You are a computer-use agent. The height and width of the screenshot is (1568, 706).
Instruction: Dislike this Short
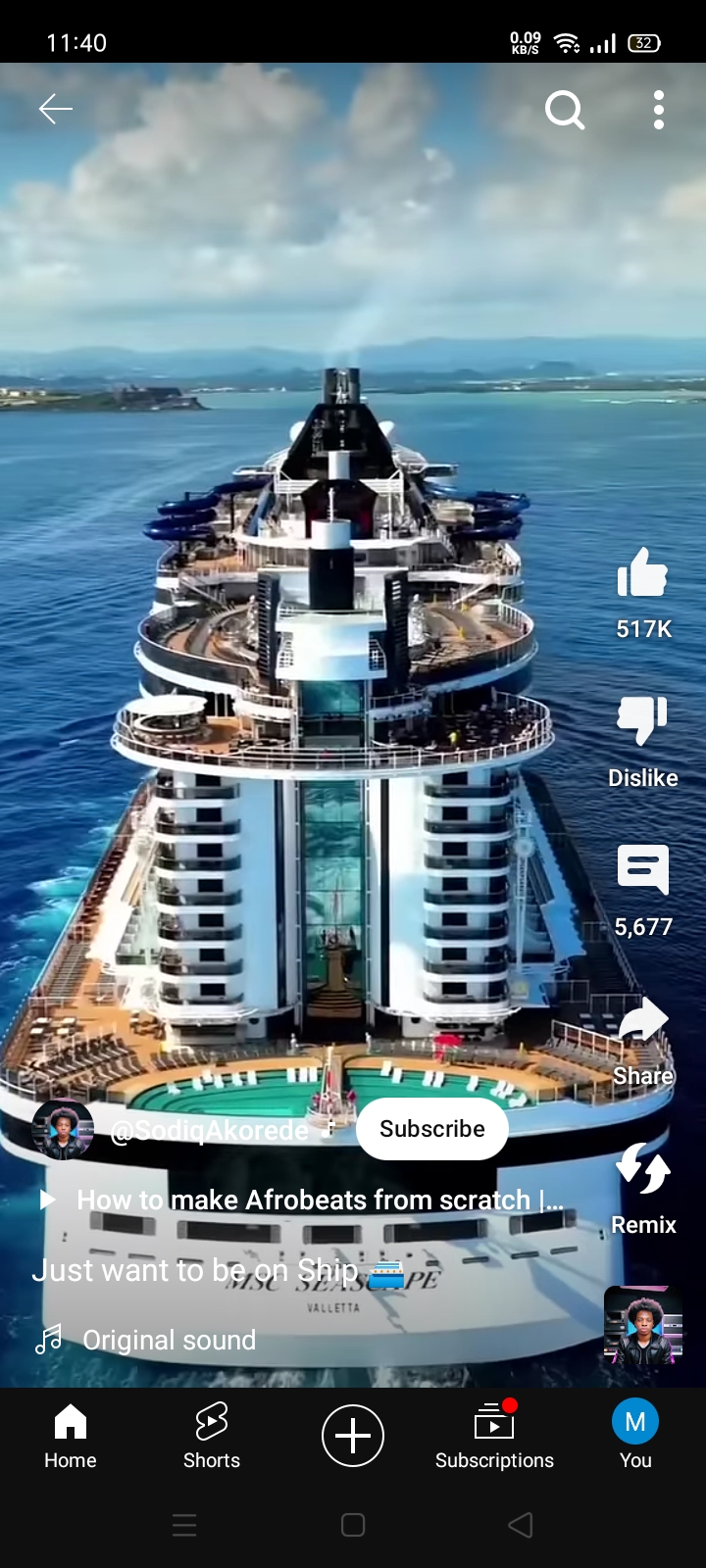click(x=643, y=722)
